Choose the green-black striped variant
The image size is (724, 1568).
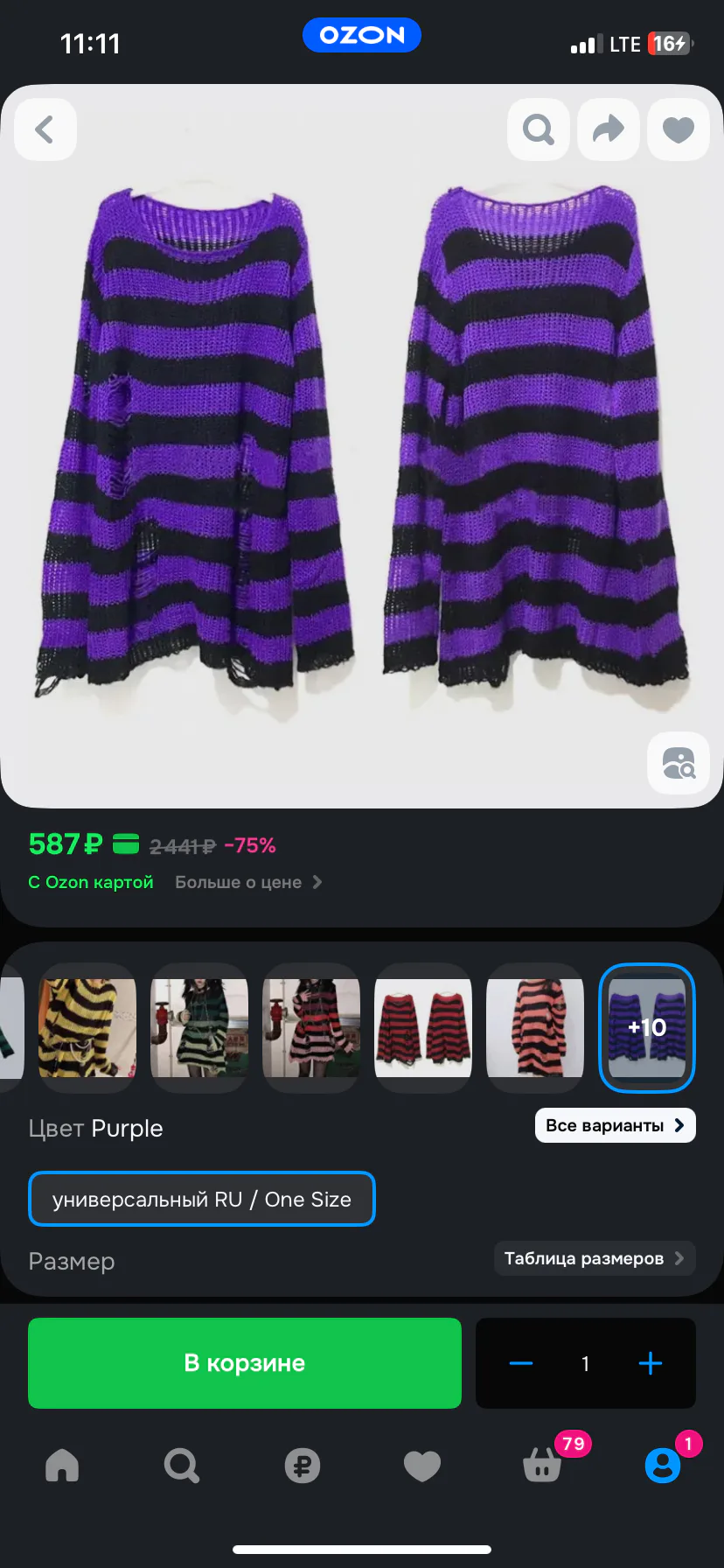click(x=199, y=1027)
